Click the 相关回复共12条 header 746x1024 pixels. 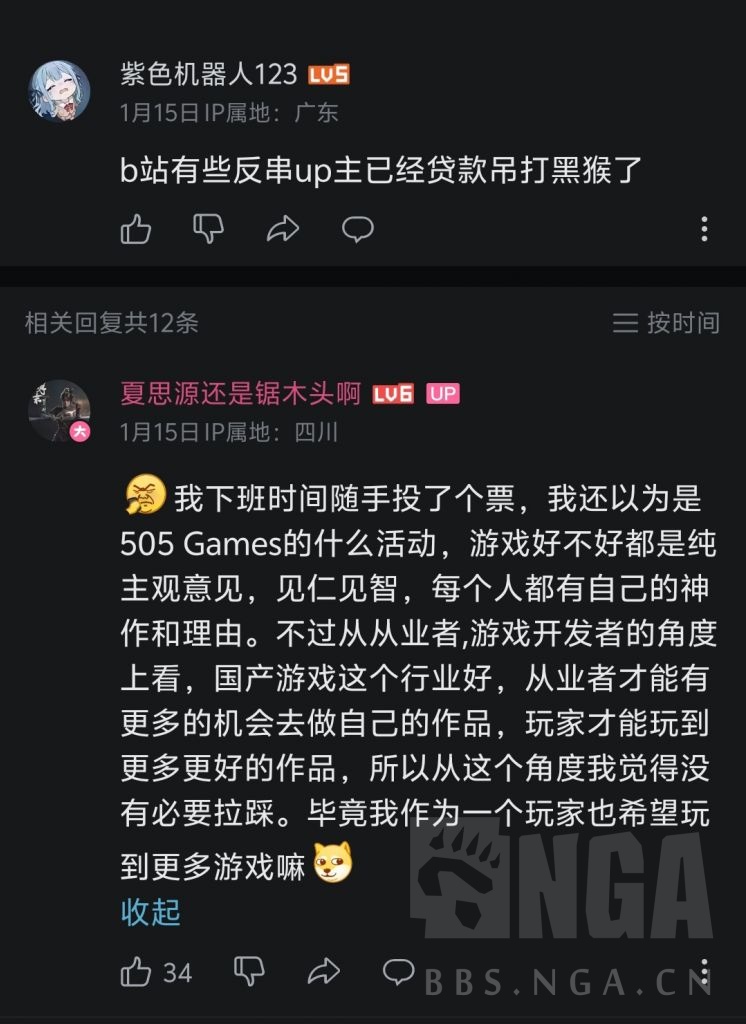[110, 324]
